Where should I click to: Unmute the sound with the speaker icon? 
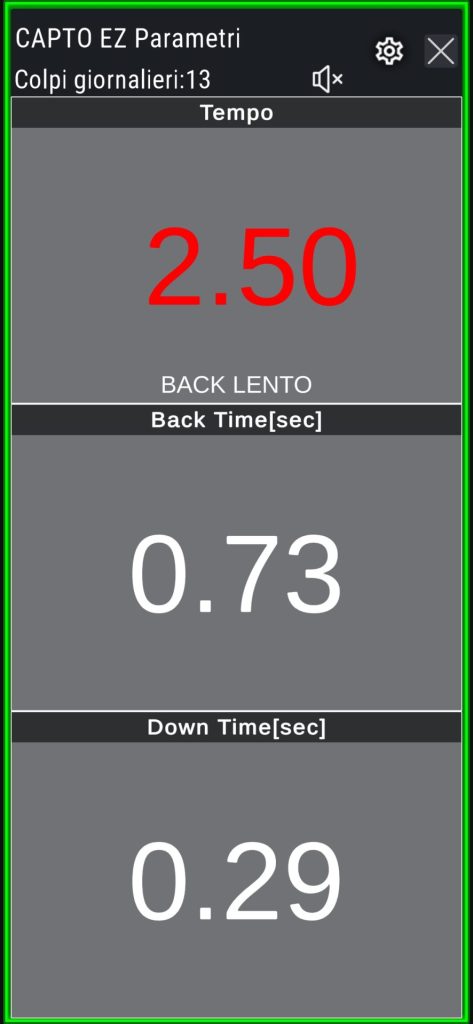327,80
